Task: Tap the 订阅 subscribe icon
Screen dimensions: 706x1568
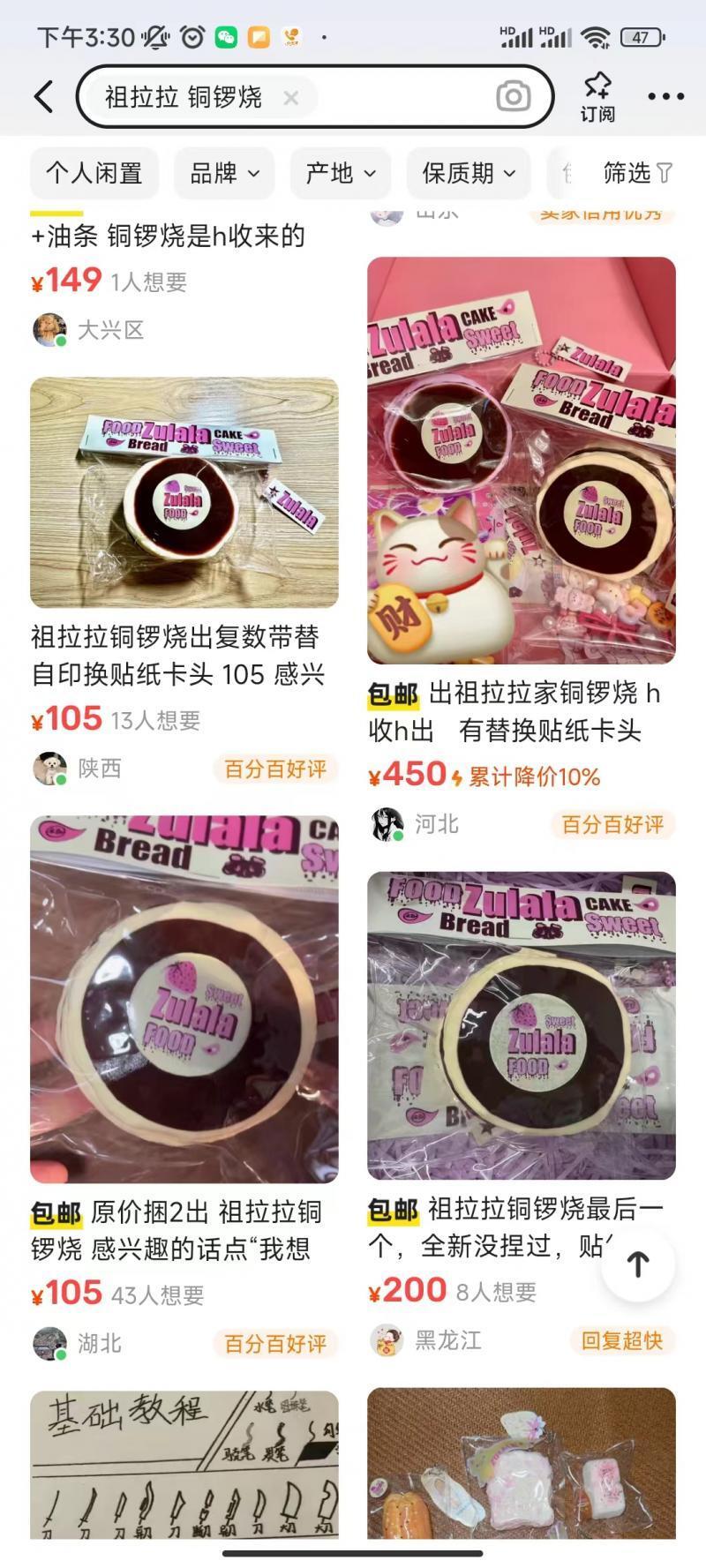Action: [x=597, y=94]
